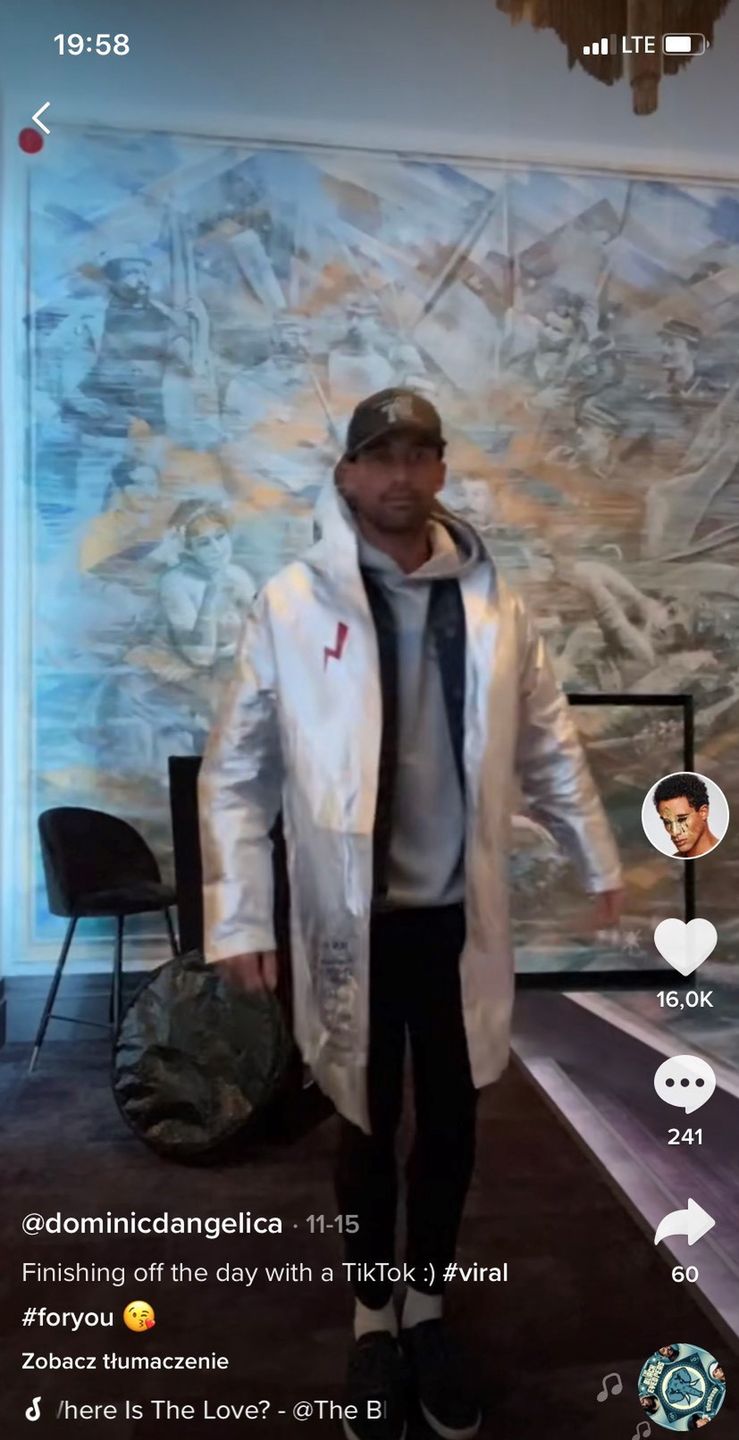Tap the spinning music disc
This screenshot has width=739, height=1440.
point(682,1387)
